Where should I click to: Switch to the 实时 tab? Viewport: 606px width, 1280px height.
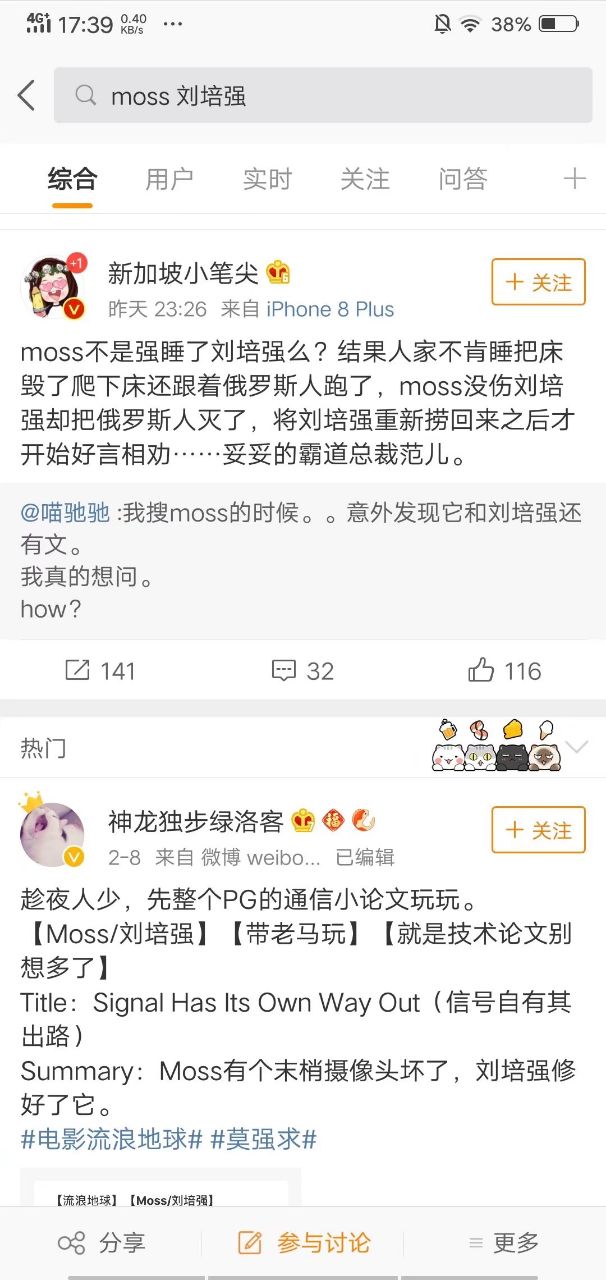tap(267, 179)
